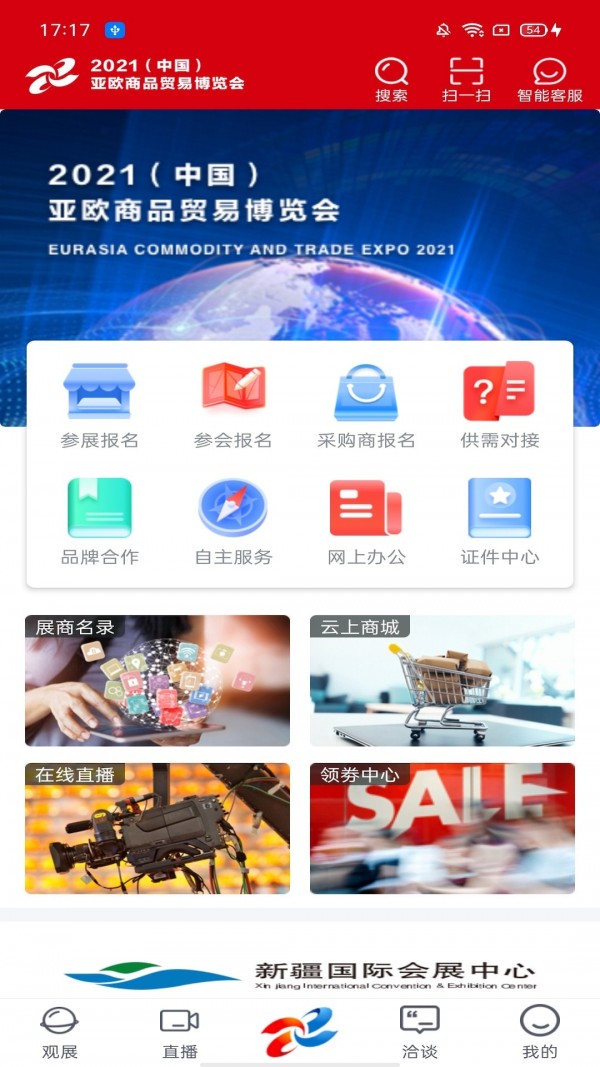Open 采购商报名 buyer registration
600x1067 pixels.
[366, 405]
